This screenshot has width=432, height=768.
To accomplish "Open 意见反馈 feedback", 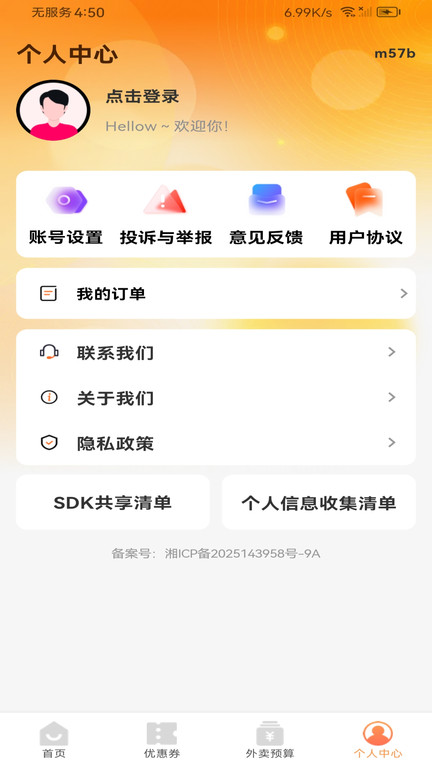I will click(x=266, y=214).
